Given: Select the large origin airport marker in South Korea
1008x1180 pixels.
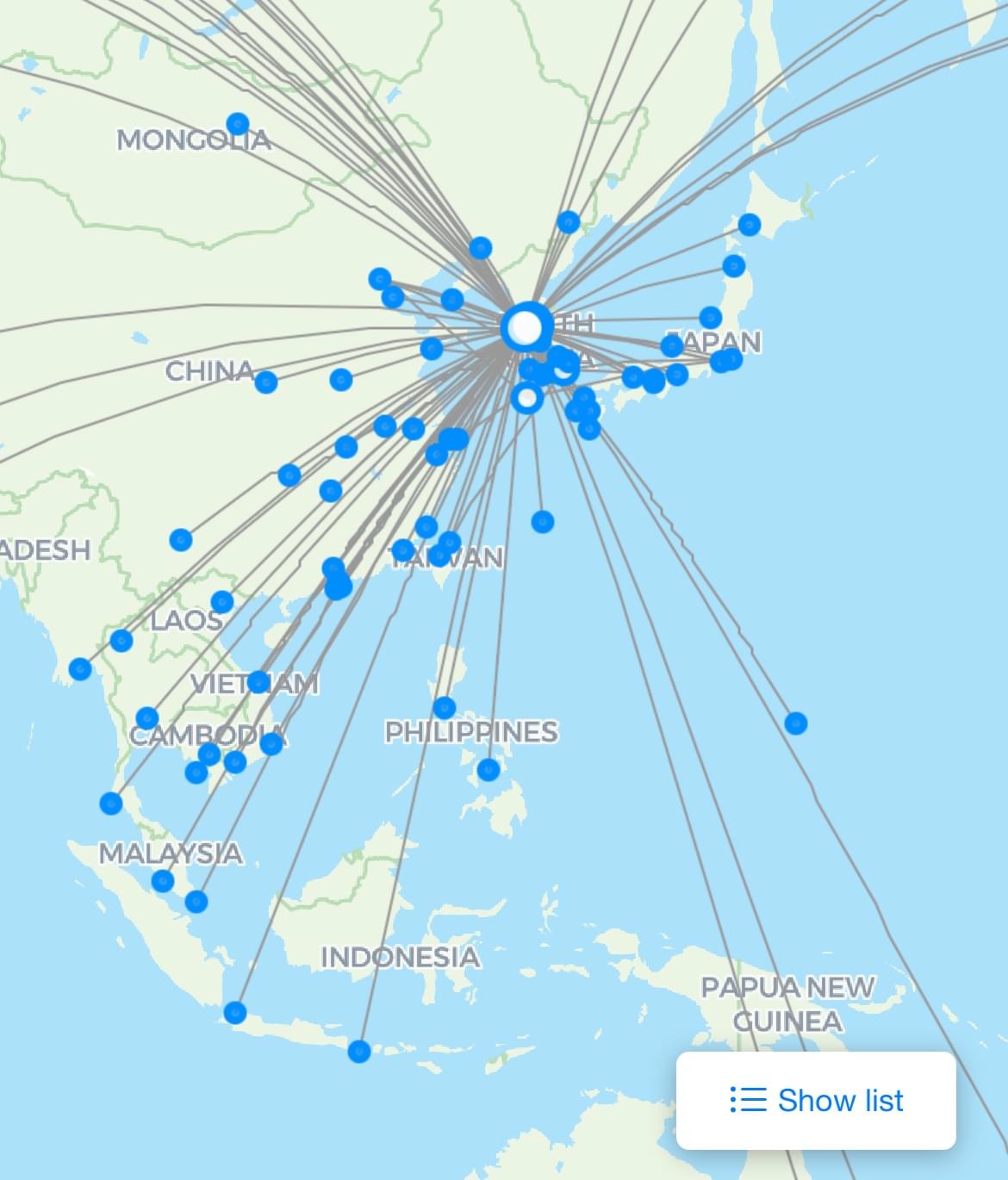Looking at the screenshot, I should point(525,327).
